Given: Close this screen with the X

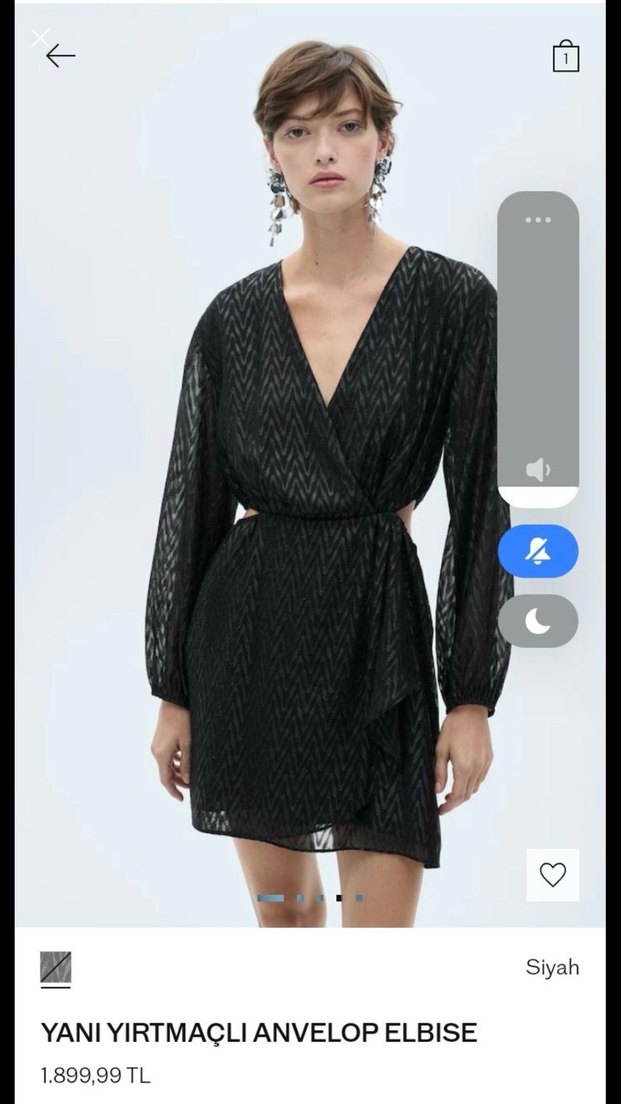Looking at the screenshot, I should tap(39, 38).
